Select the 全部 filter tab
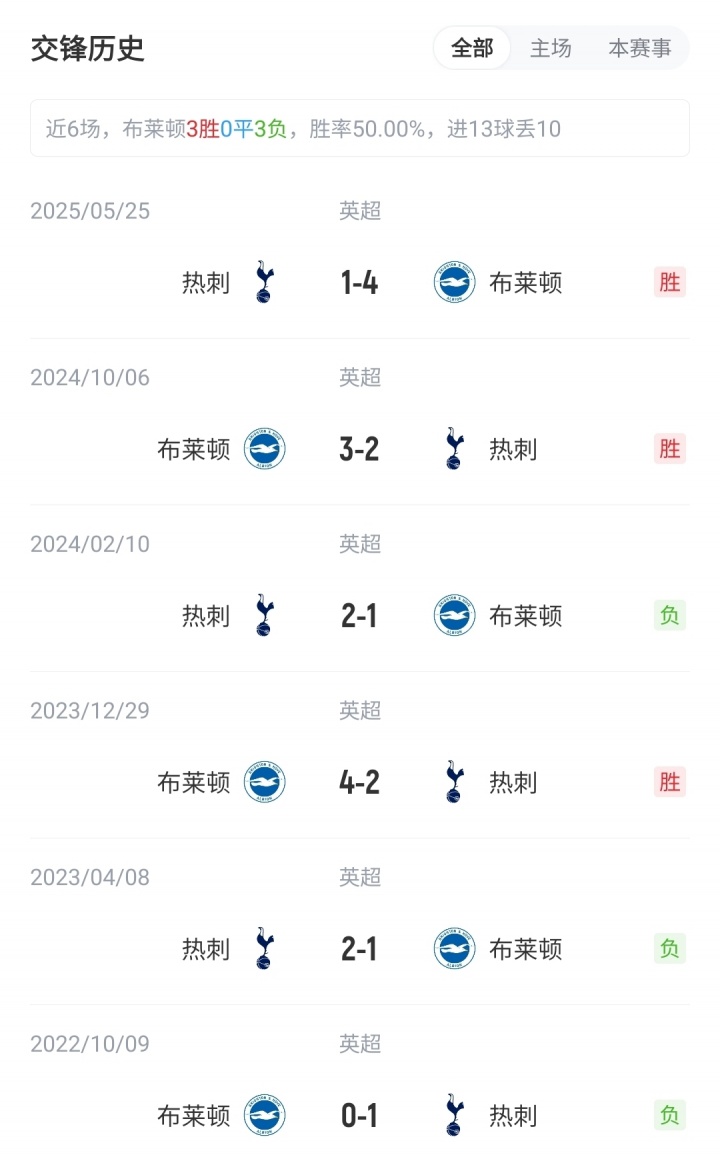 click(x=472, y=48)
